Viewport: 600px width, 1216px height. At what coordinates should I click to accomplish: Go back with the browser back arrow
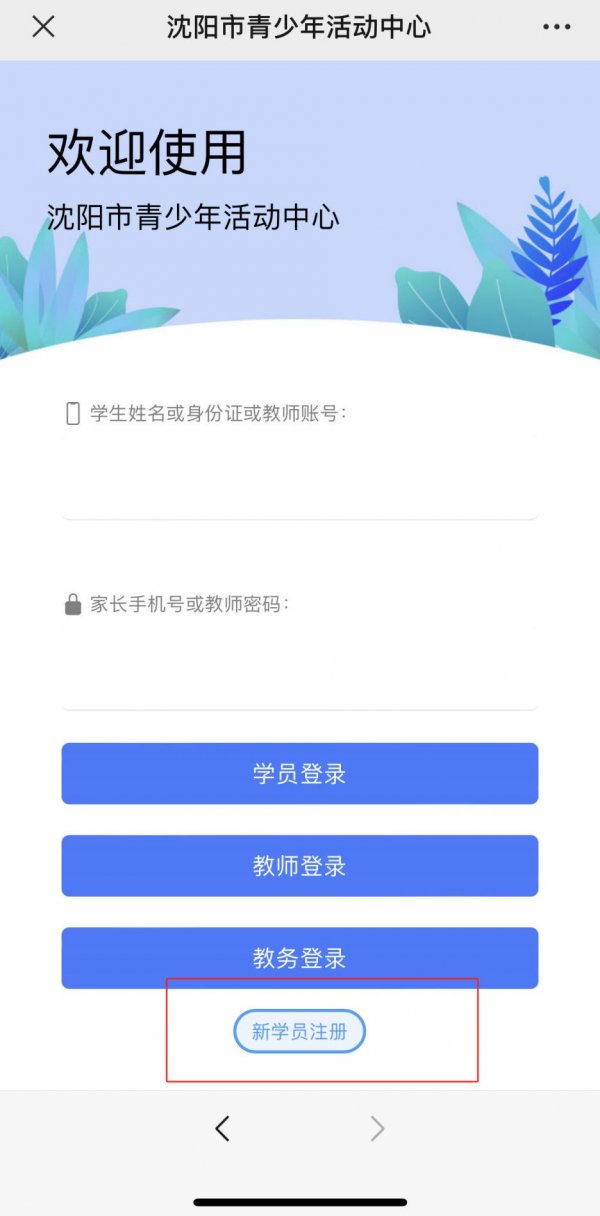click(222, 1129)
